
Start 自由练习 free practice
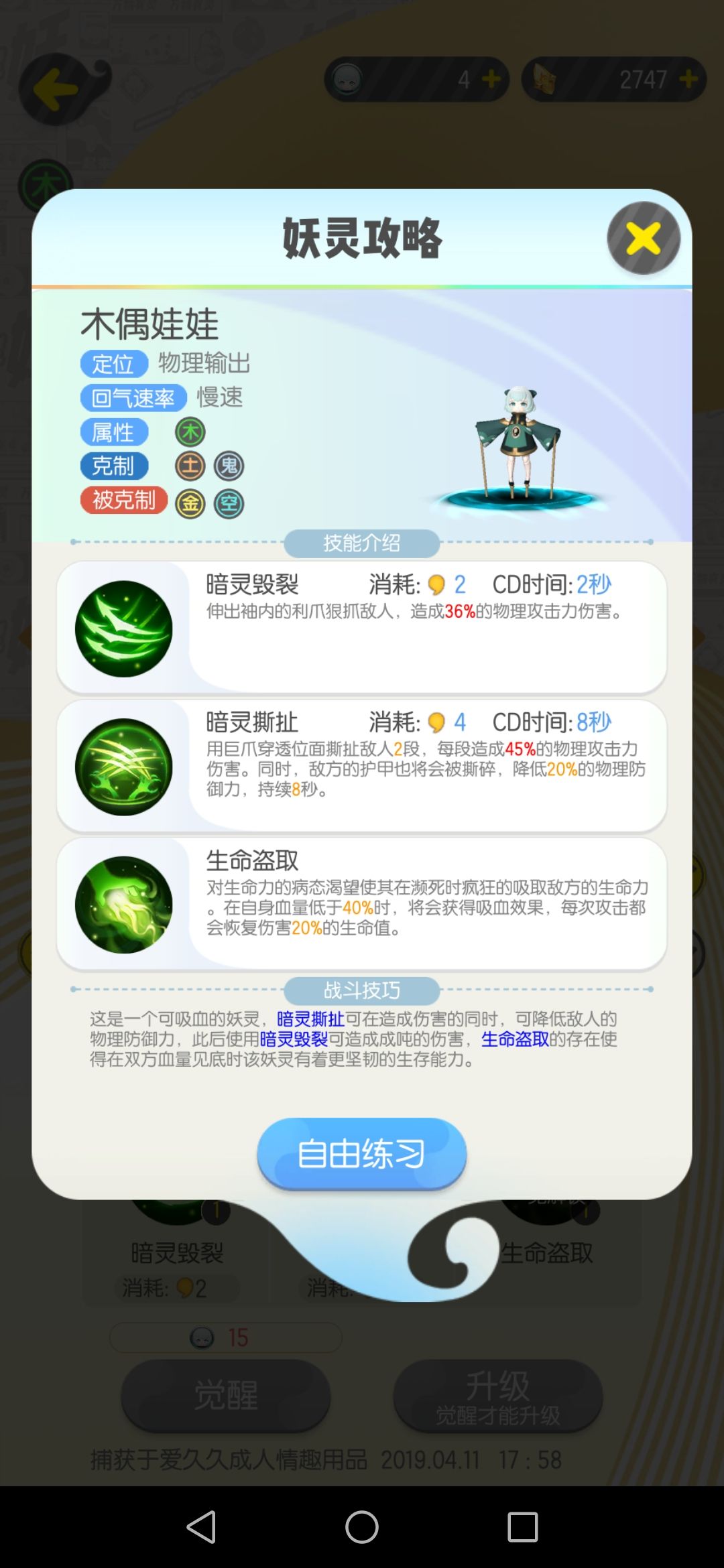361,1154
